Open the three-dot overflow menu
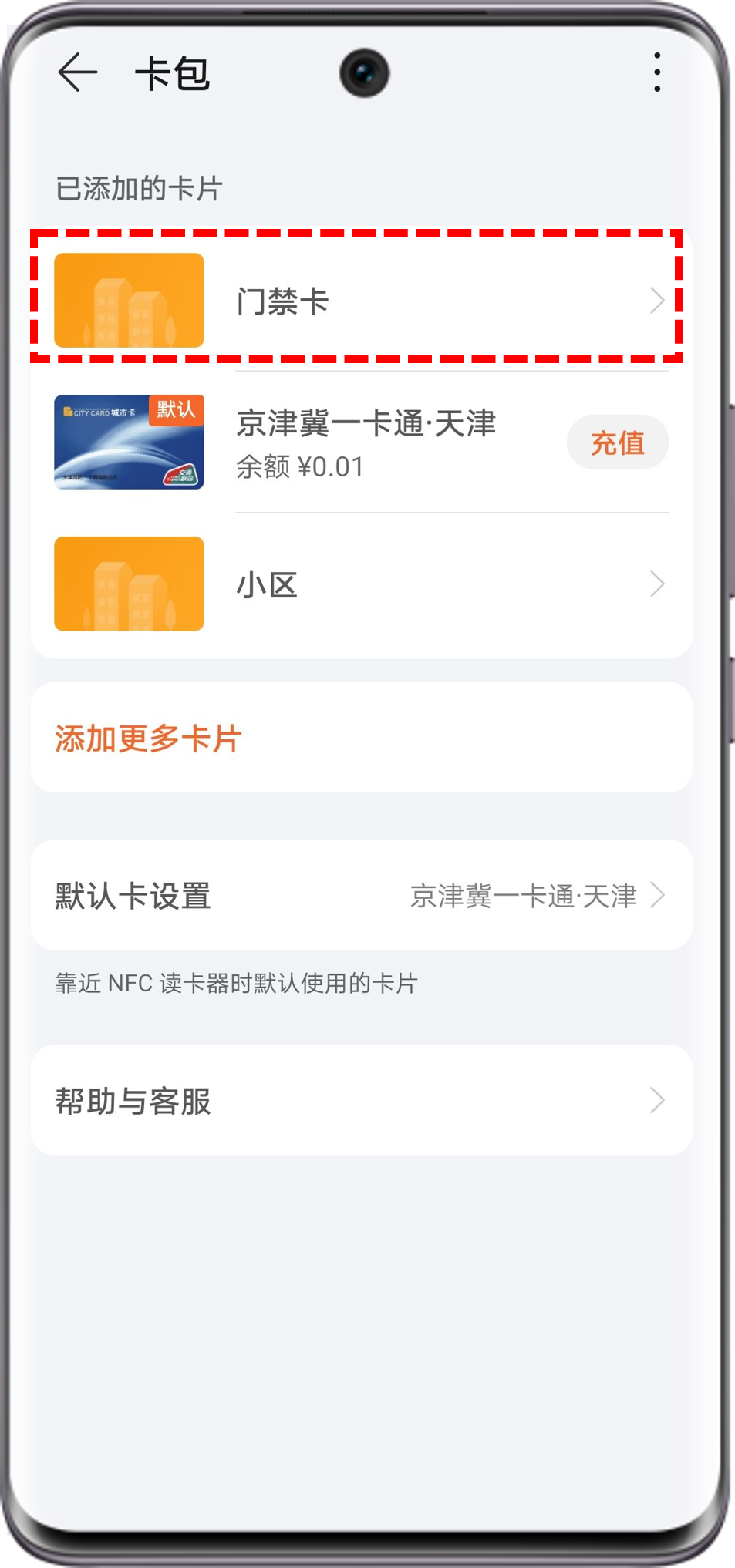The height and width of the screenshot is (1568, 735). 656,73
